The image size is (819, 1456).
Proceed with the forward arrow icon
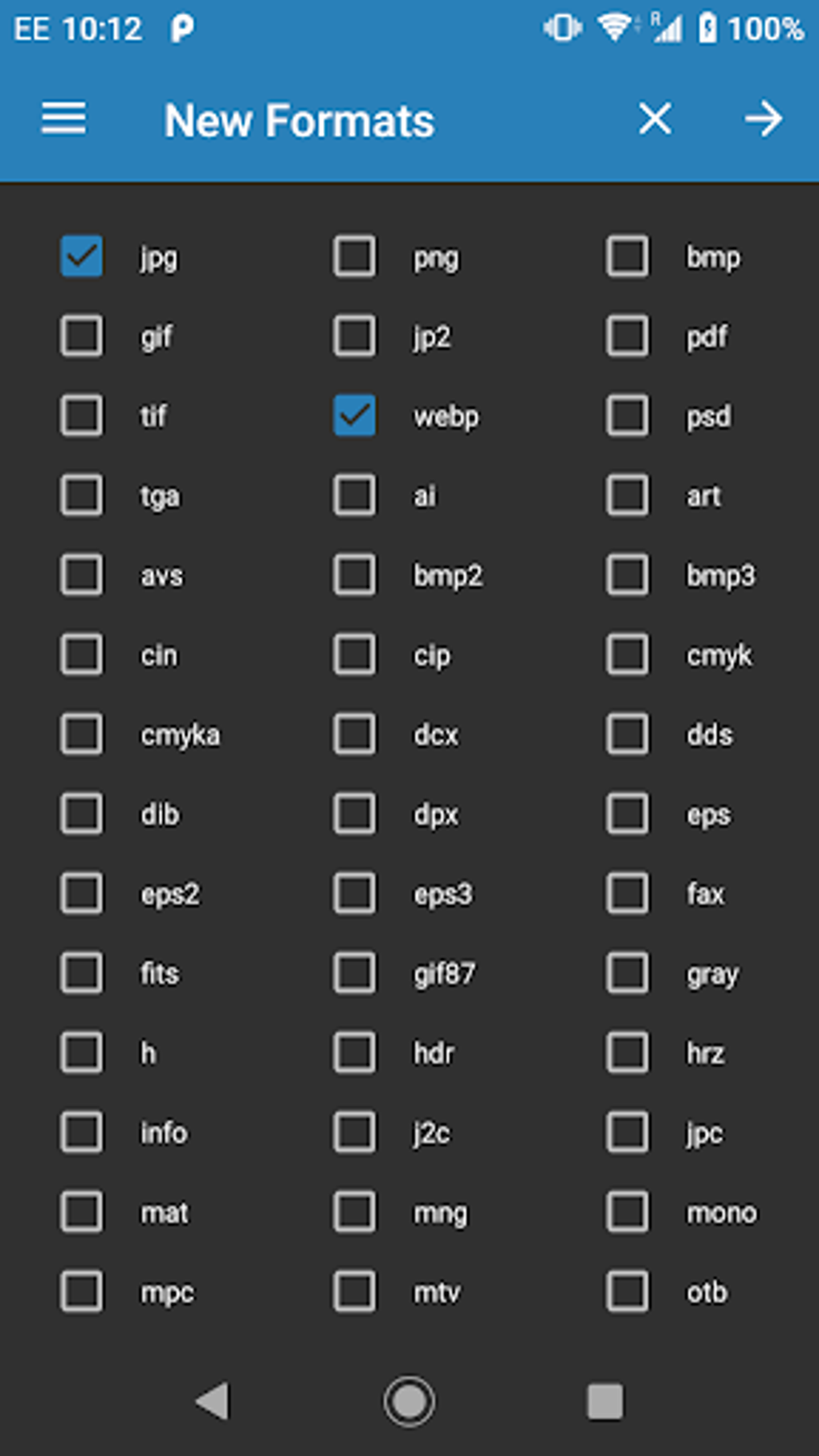(763, 119)
